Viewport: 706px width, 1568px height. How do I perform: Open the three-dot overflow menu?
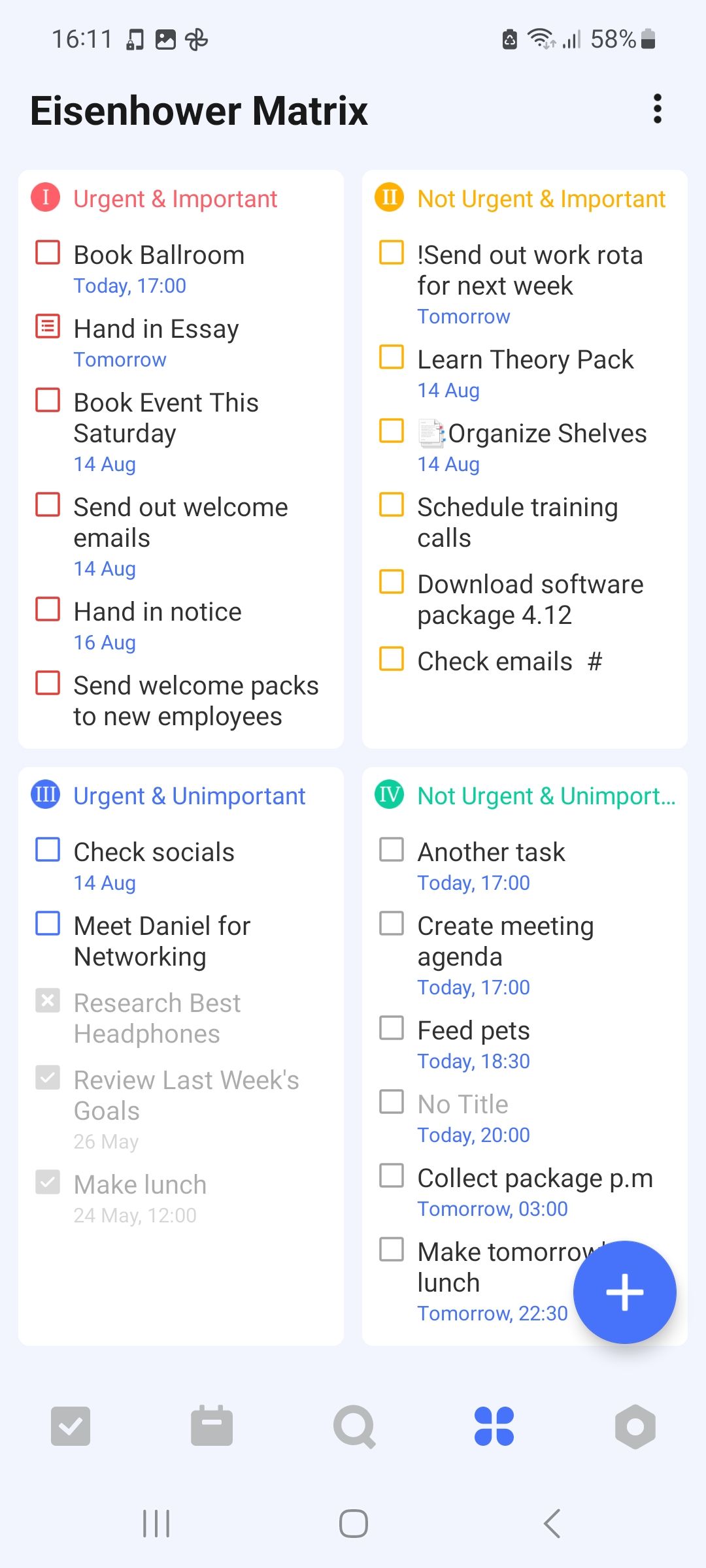point(657,109)
